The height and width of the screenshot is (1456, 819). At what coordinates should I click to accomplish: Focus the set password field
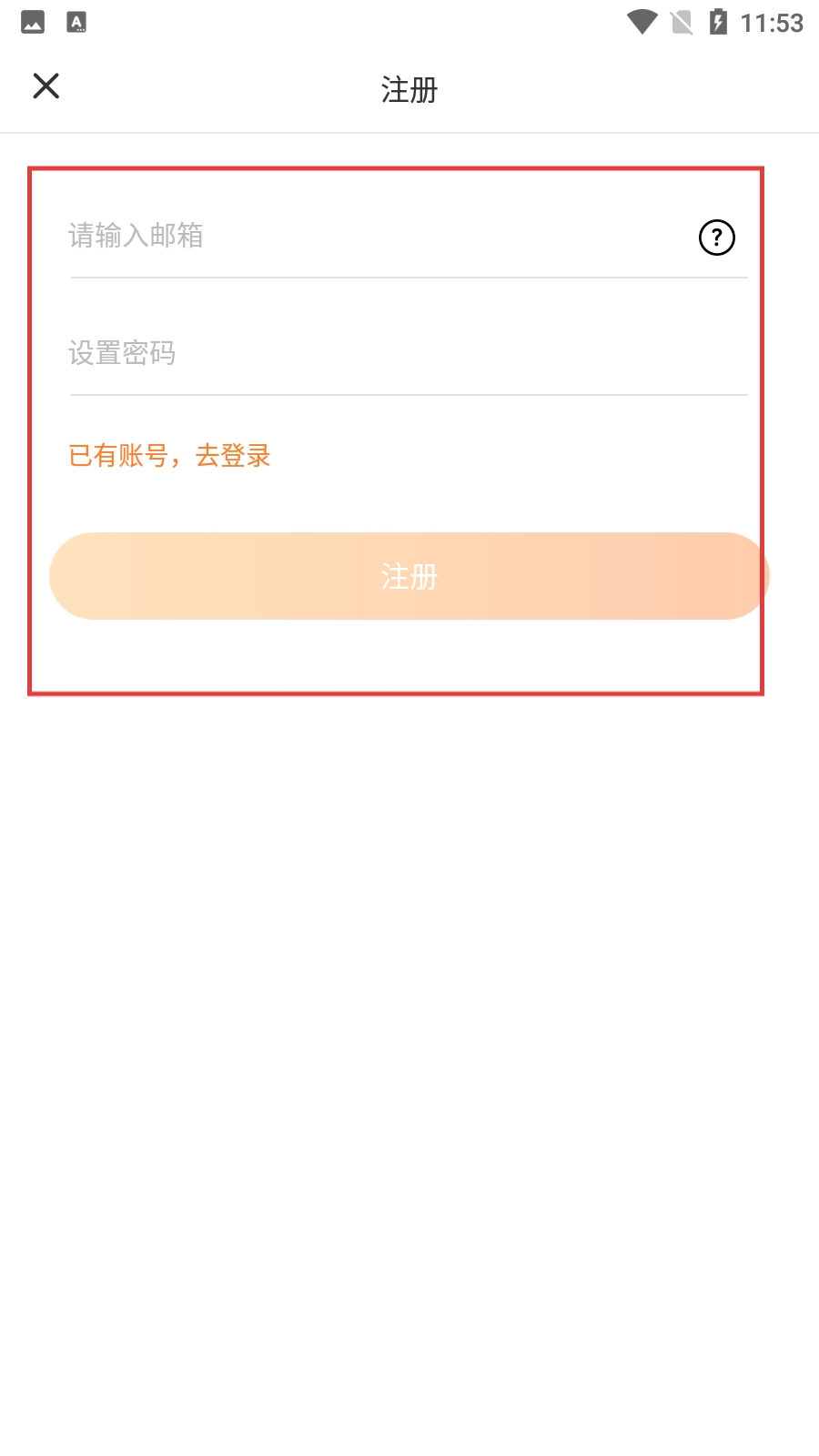pos(400,353)
